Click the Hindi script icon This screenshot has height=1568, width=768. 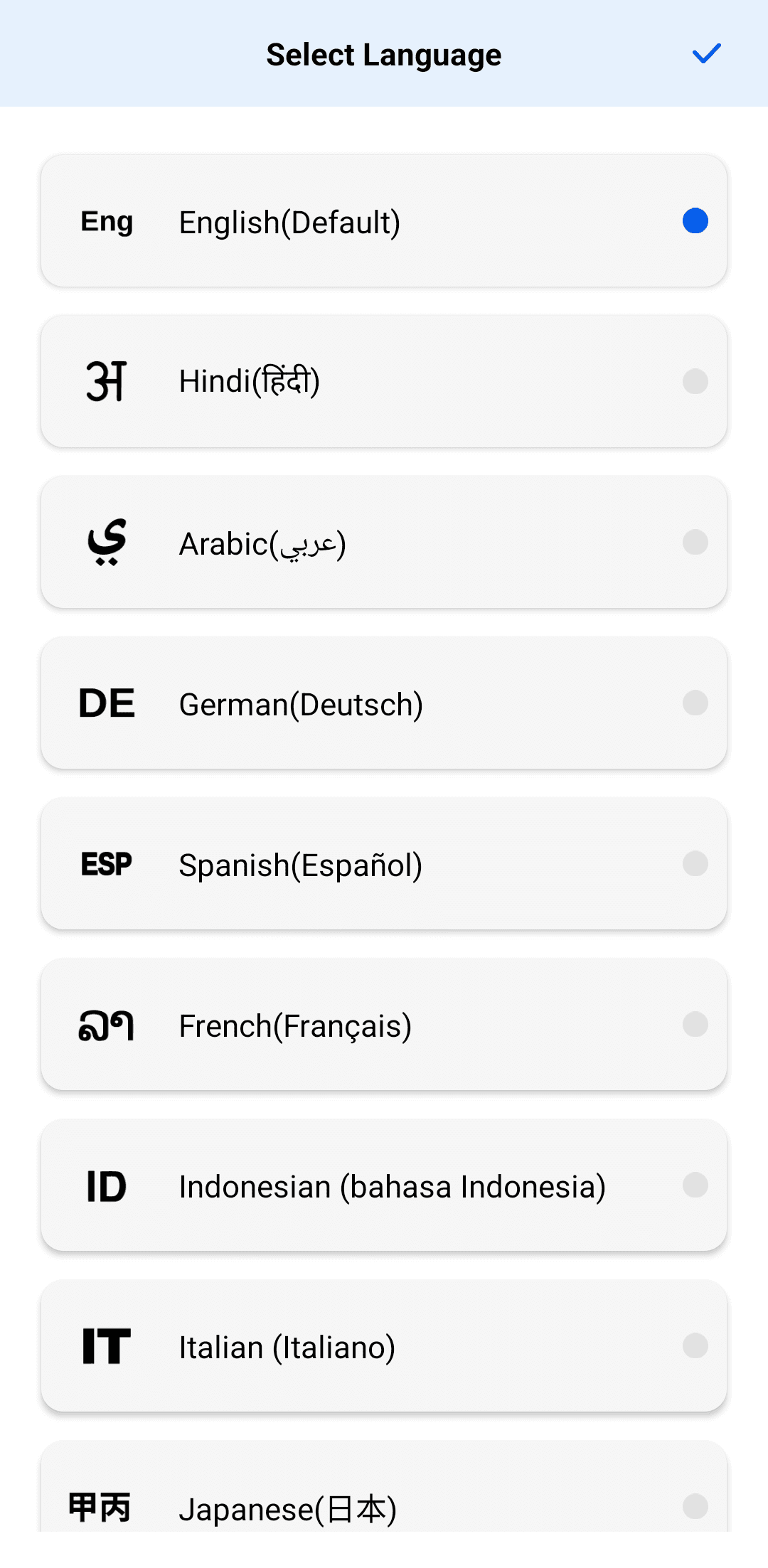pyautogui.click(x=106, y=381)
